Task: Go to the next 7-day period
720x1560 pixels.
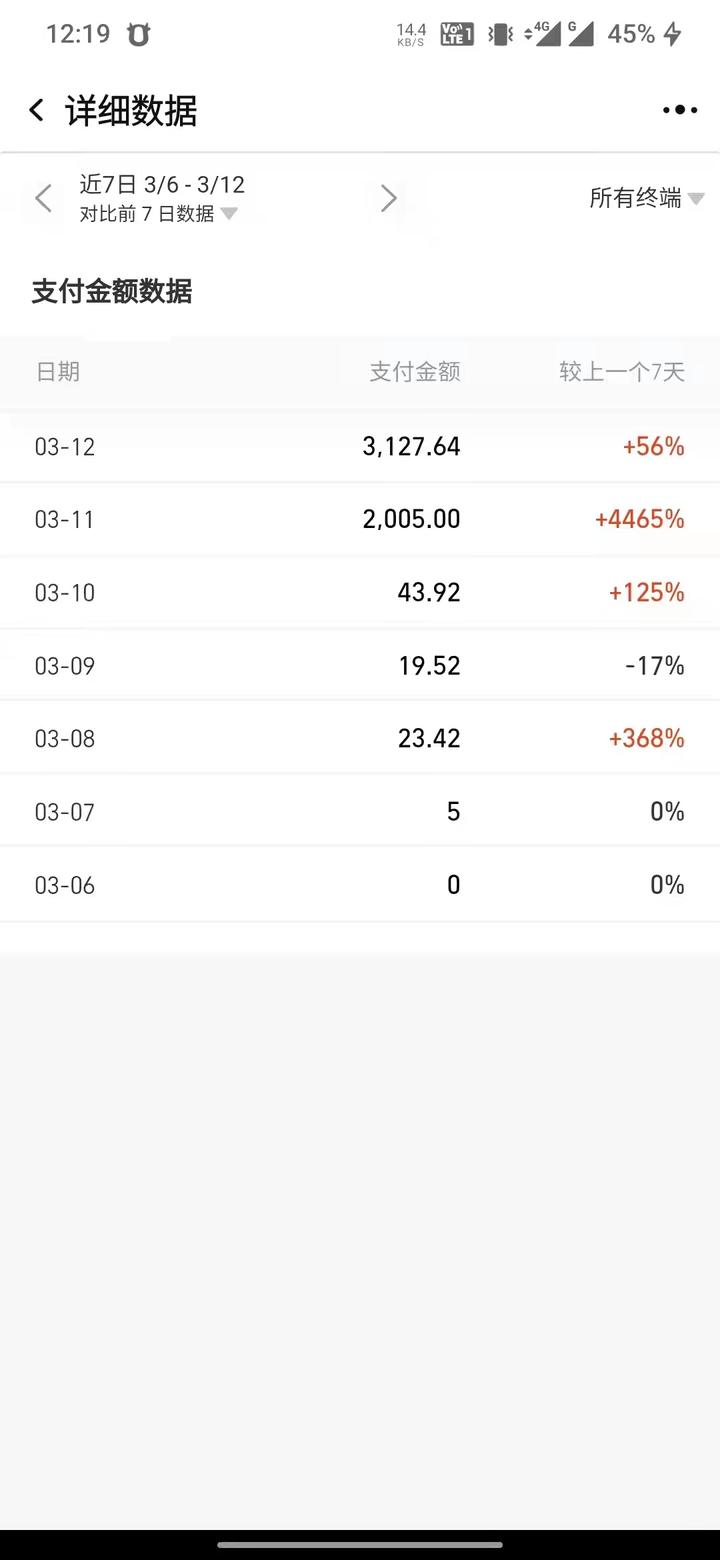Action: point(389,198)
